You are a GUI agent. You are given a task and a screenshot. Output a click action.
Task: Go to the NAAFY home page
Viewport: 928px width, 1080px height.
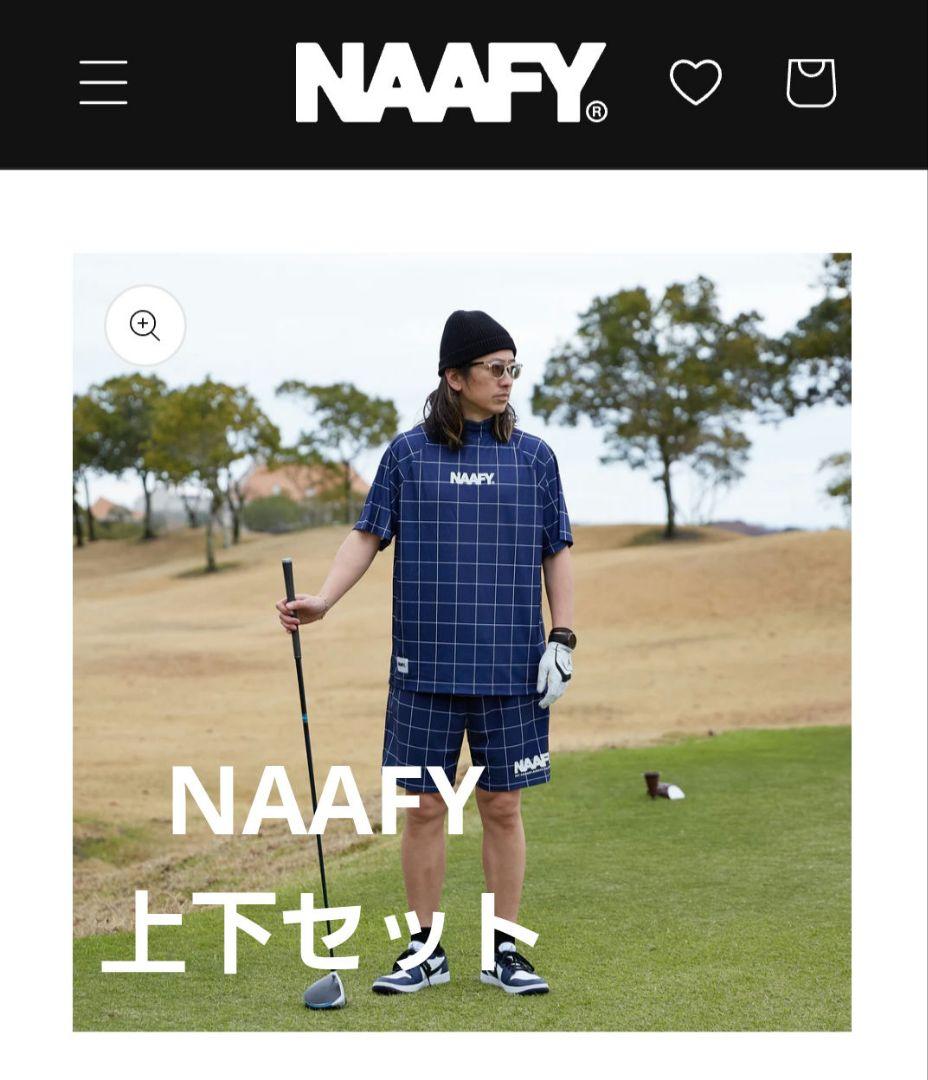[450, 82]
